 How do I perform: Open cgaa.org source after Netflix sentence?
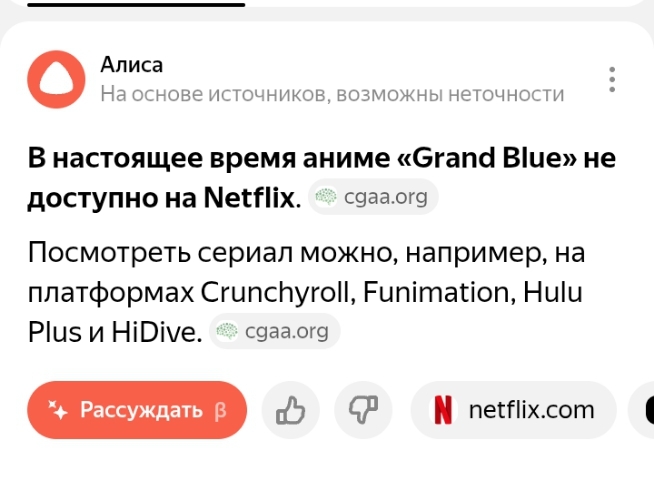373,197
